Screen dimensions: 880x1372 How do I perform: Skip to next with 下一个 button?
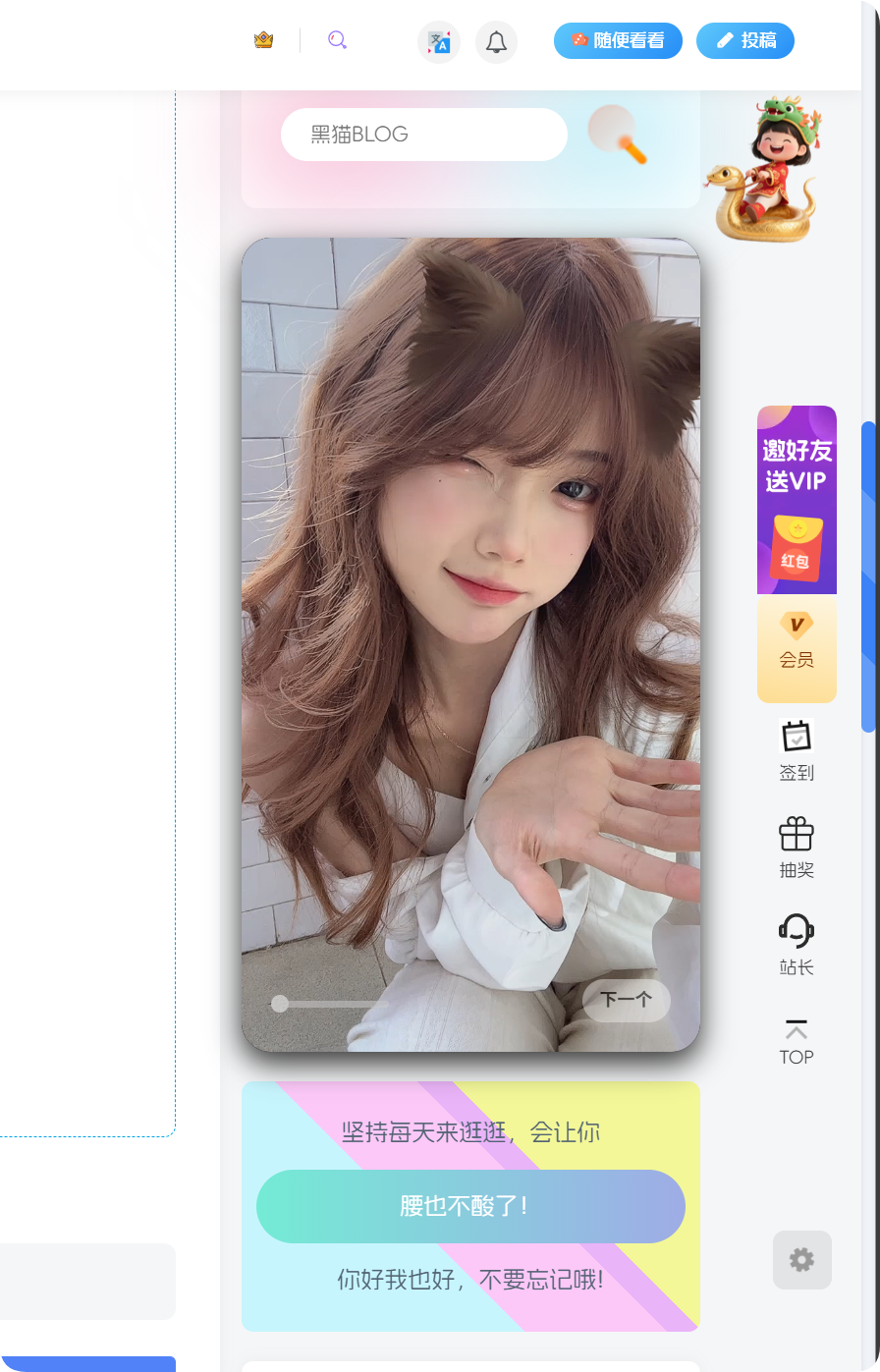pos(626,1000)
